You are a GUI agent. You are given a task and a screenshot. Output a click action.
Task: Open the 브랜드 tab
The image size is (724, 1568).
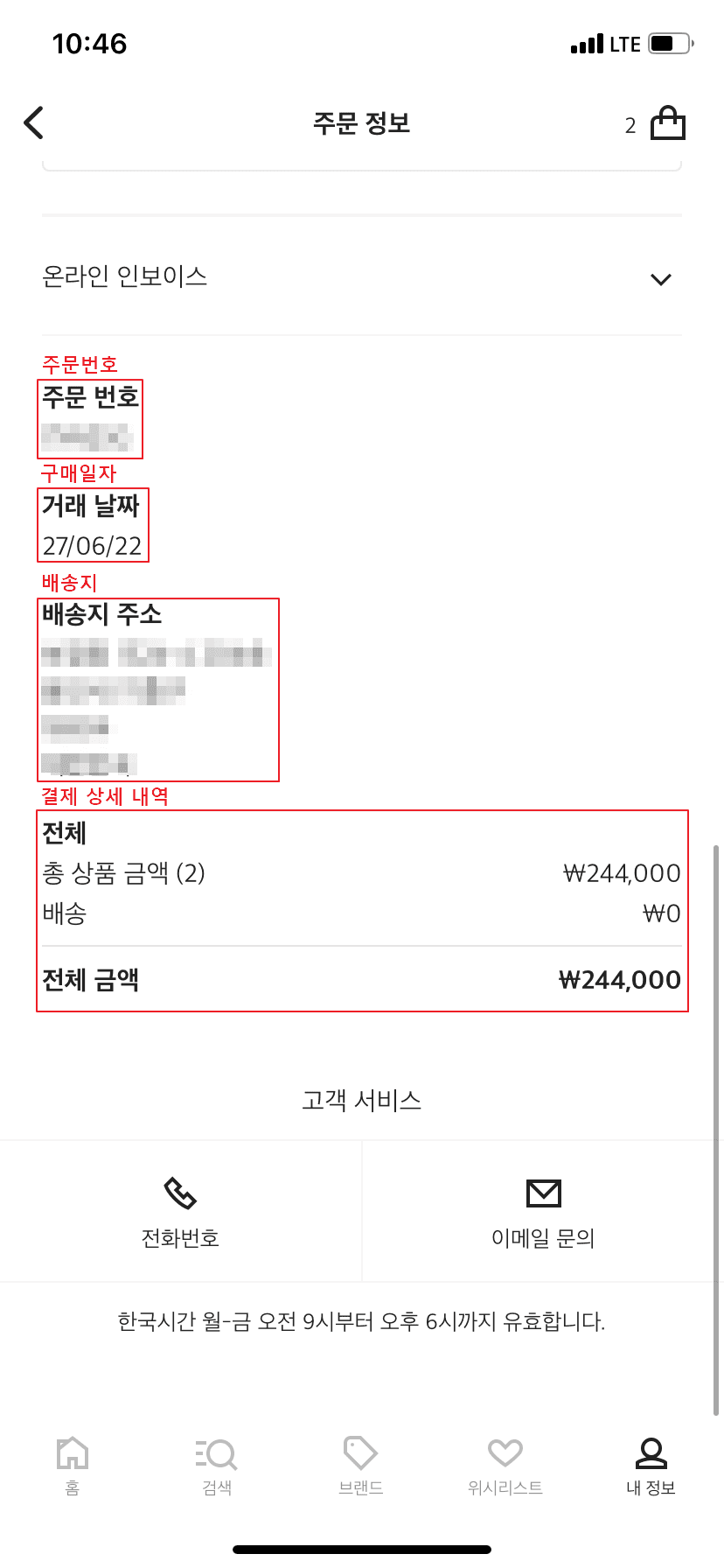(x=361, y=1465)
